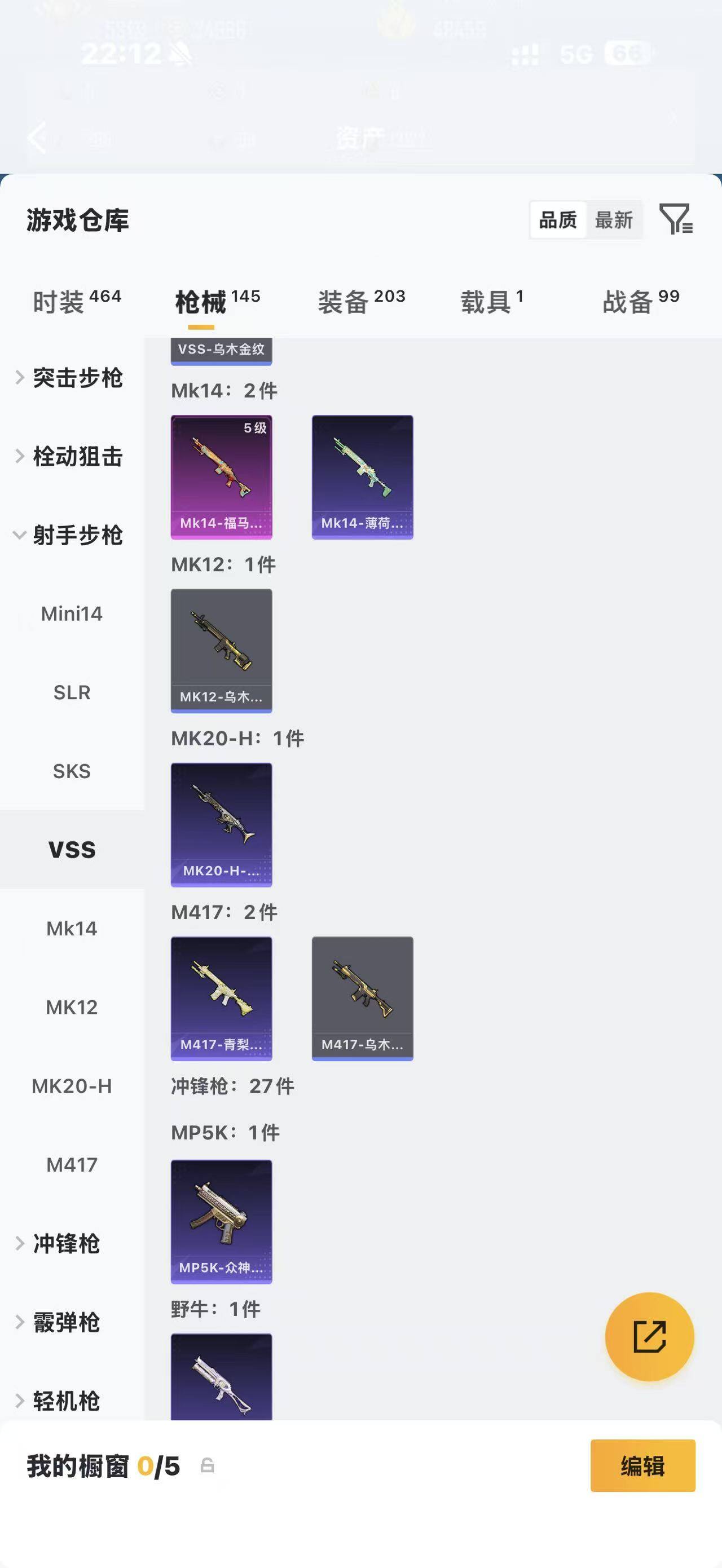Open the M417-青梨 skin card
Image resolution: width=722 pixels, height=1568 pixels.
tap(222, 999)
